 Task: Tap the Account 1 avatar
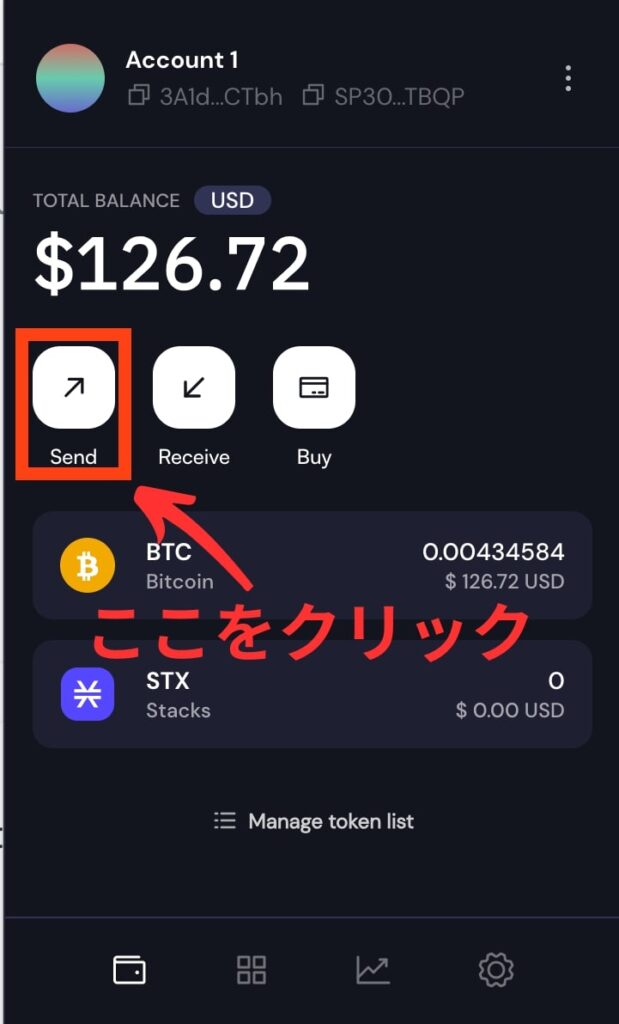pos(70,78)
